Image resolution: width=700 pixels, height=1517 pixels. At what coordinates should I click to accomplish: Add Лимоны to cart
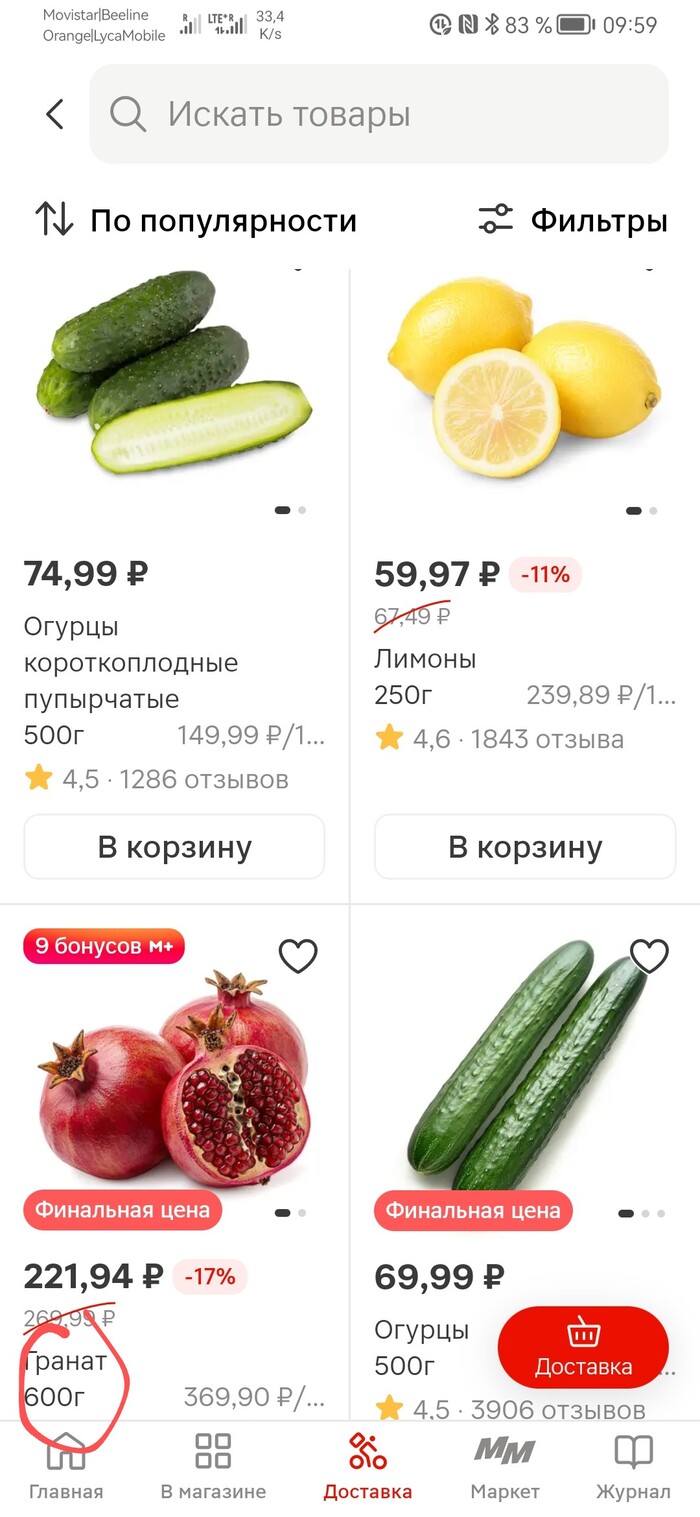click(x=525, y=847)
